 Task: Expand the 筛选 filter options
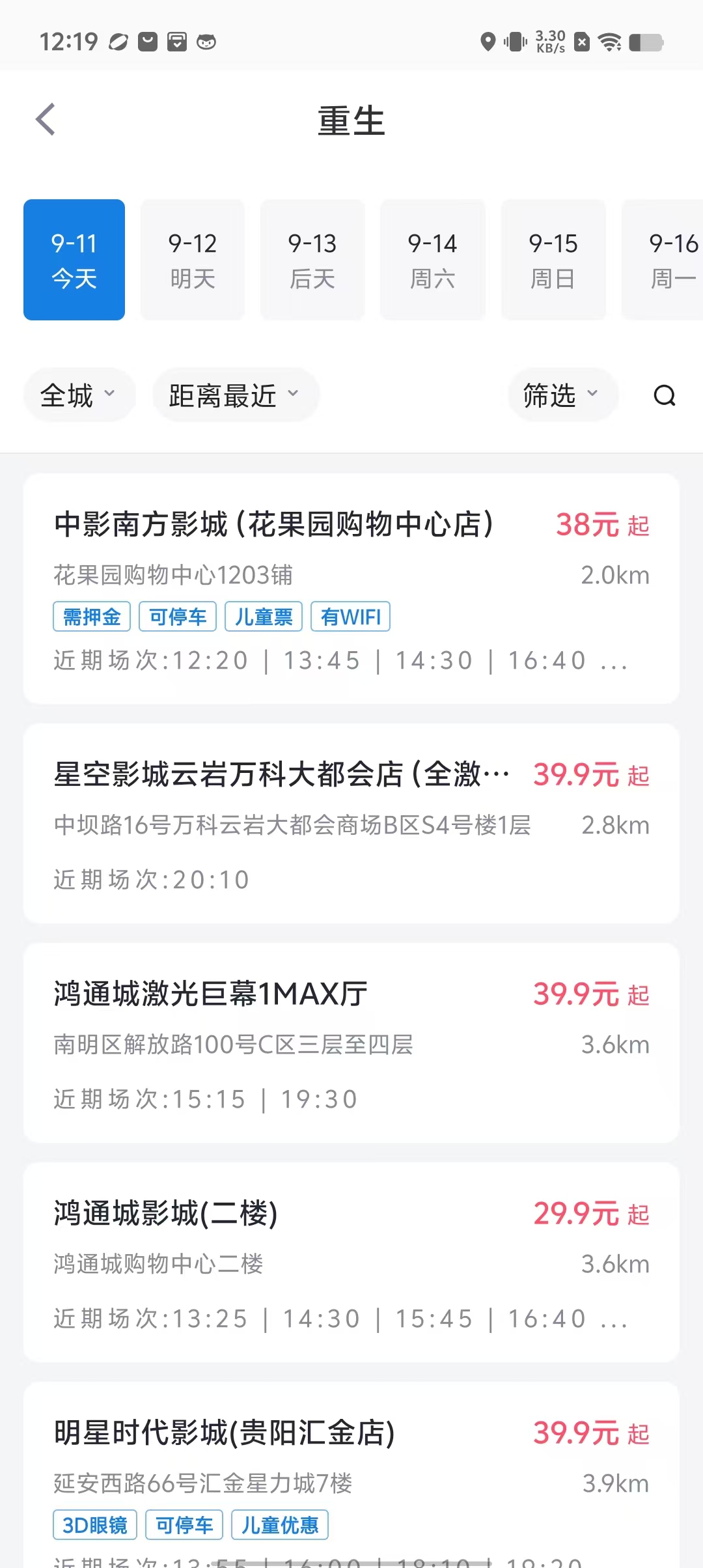tap(562, 395)
